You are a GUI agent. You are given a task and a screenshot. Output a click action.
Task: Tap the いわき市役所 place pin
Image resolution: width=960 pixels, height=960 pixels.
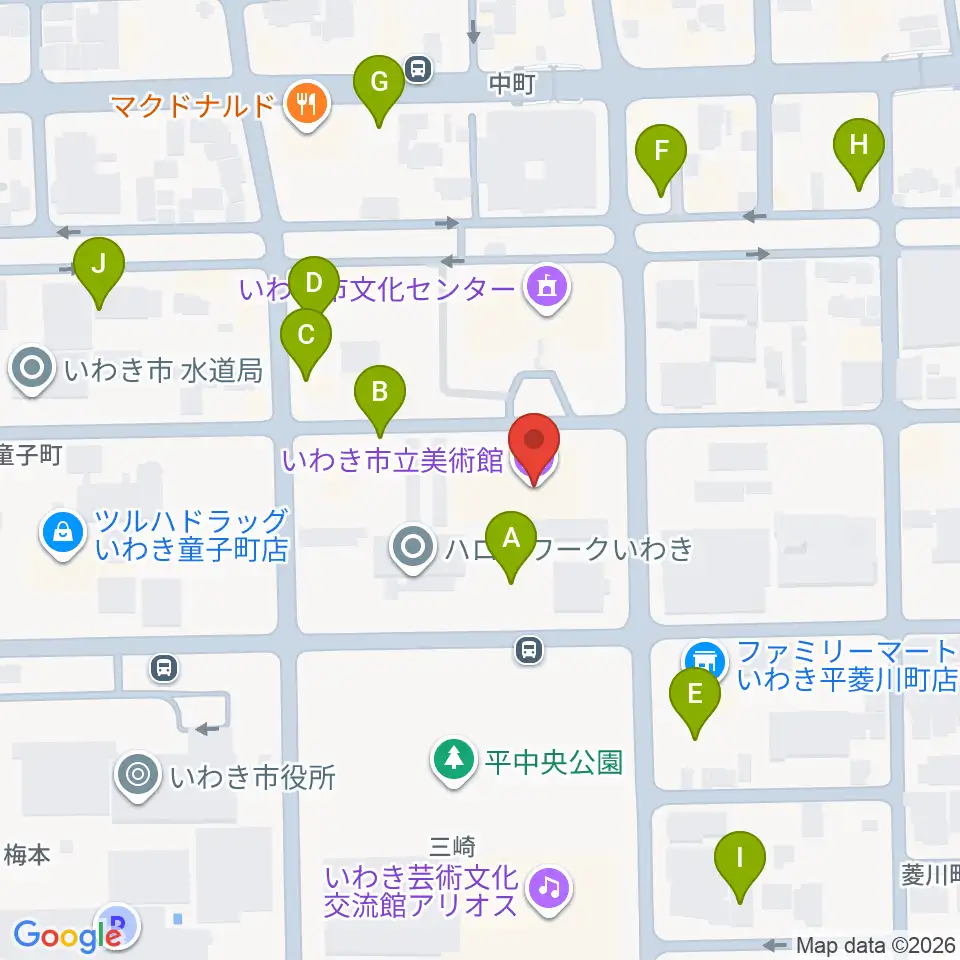click(138, 776)
